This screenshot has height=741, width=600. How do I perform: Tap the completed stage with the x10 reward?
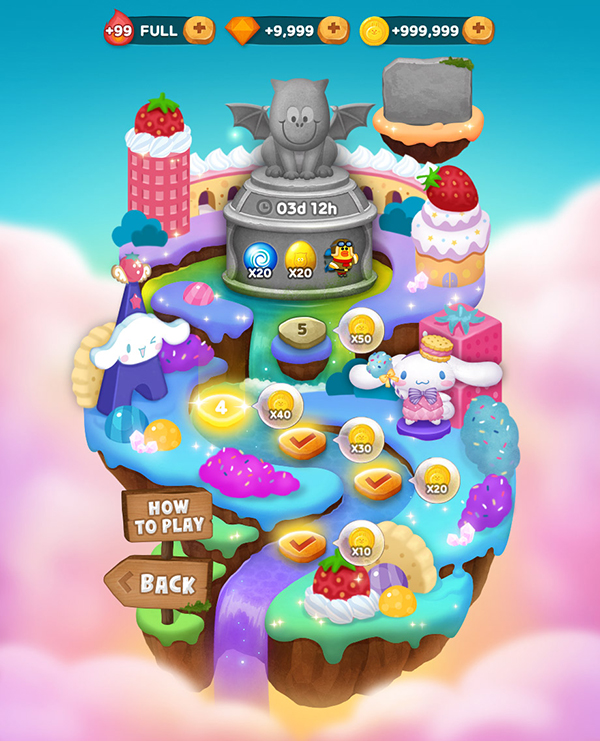click(x=302, y=546)
